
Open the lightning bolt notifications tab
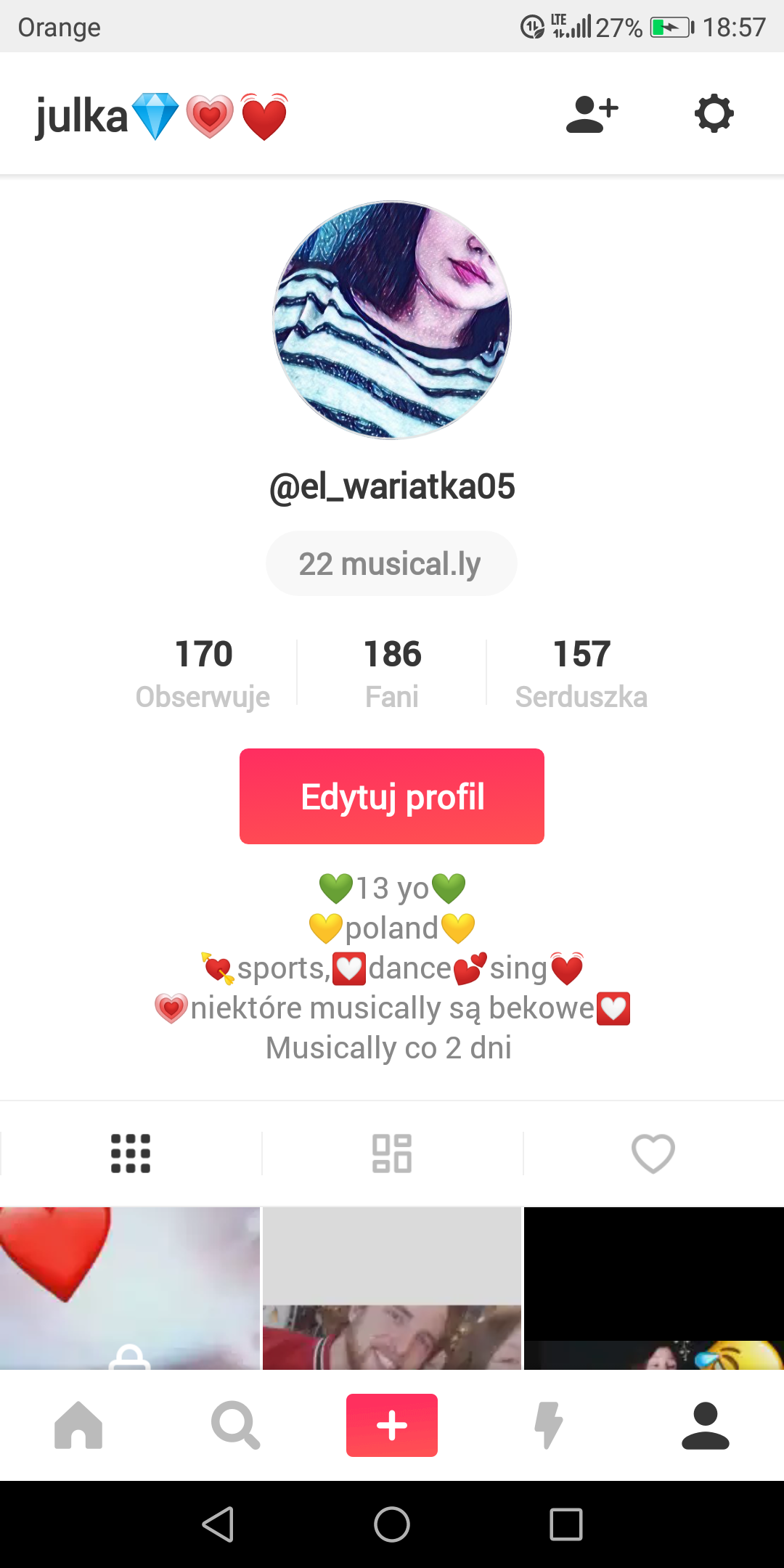click(549, 1425)
